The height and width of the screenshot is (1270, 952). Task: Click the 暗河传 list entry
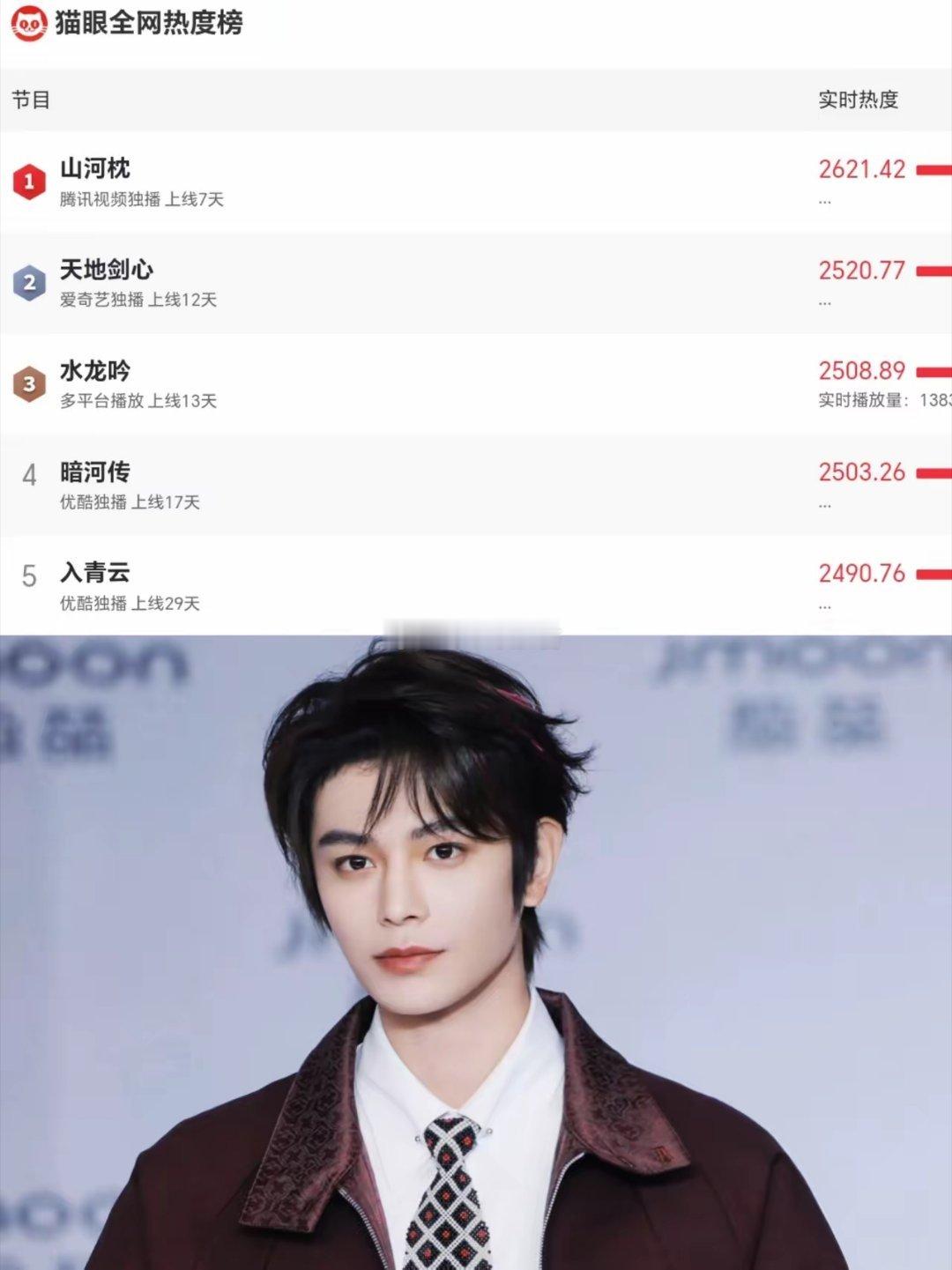91,472
